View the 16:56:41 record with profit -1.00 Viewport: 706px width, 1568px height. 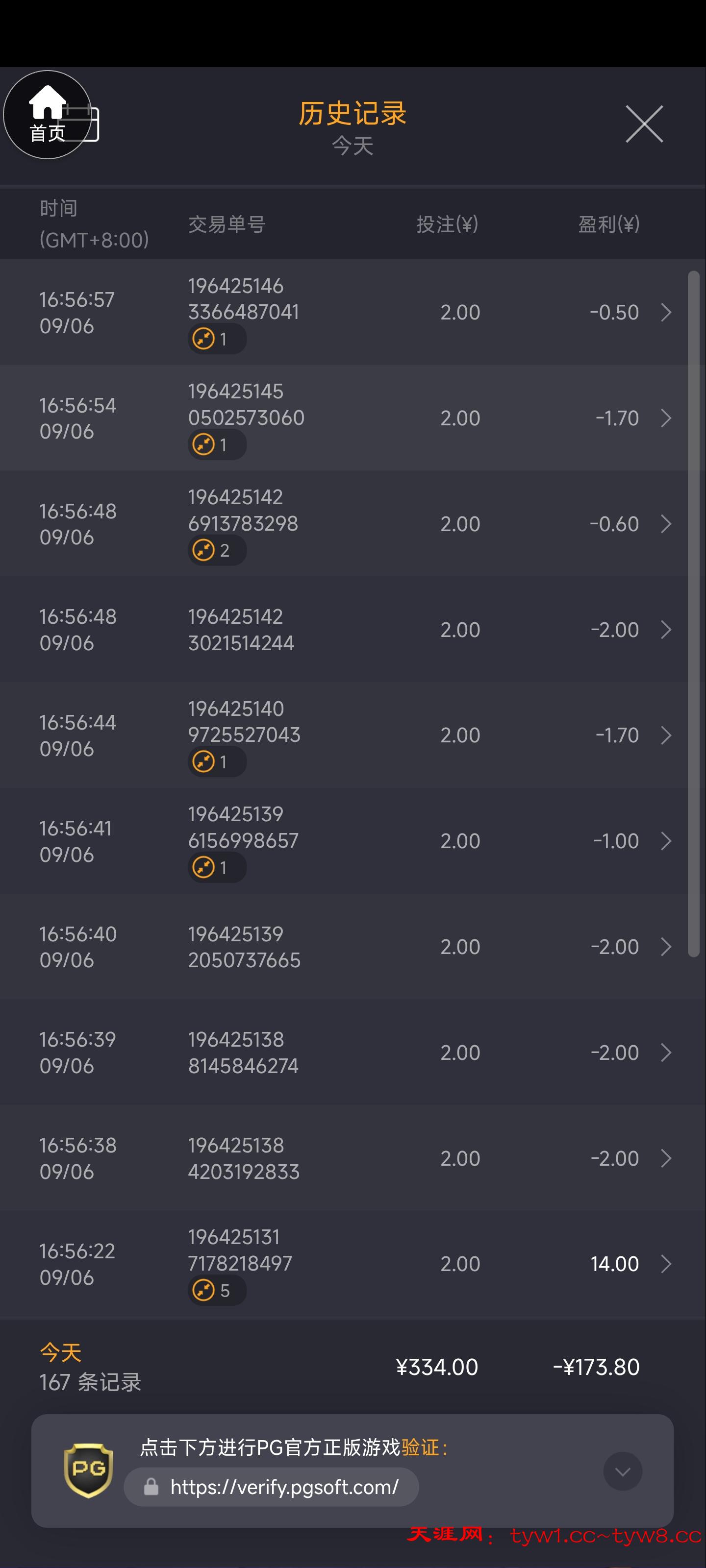pos(353,841)
